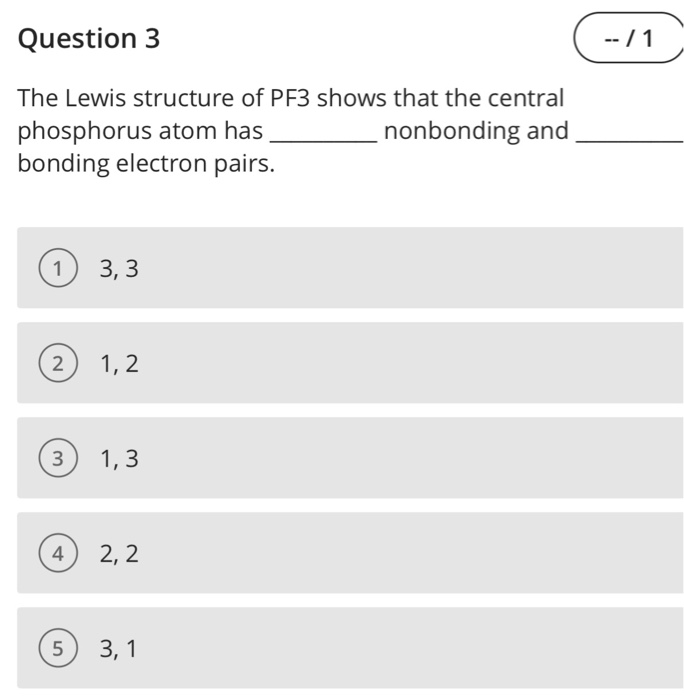Select answer option 1: 3, 3
684x700 pixels.
pyautogui.click(x=60, y=268)
